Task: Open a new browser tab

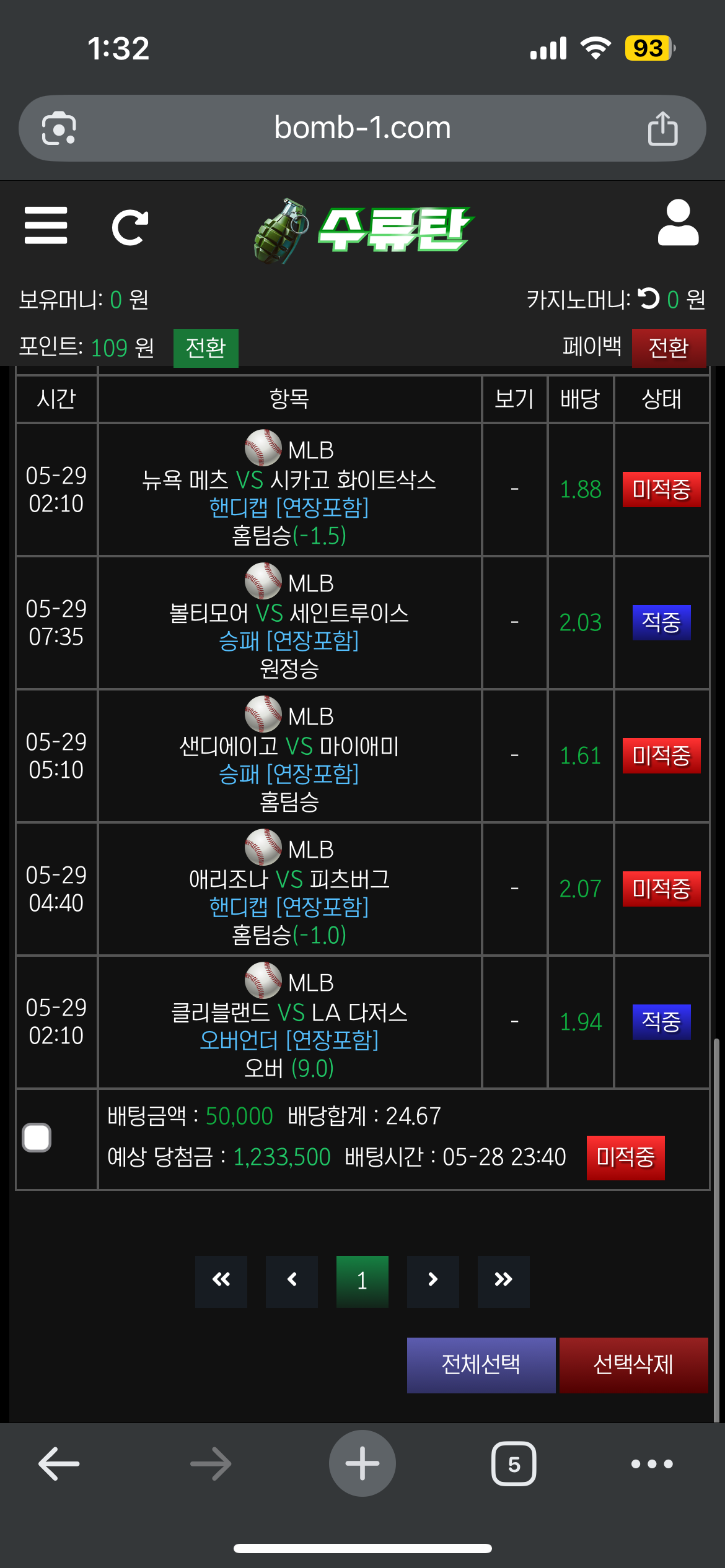Action: [362, 1464]
